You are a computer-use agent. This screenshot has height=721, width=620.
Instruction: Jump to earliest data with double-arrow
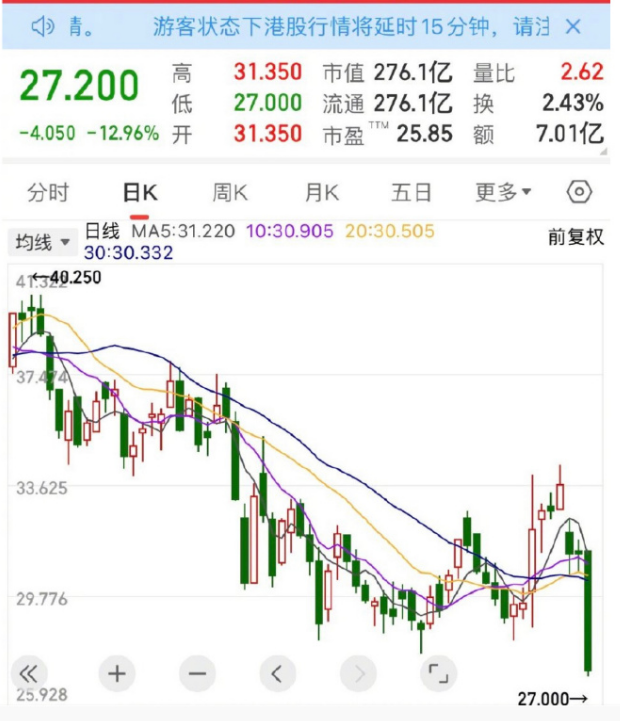[29, 672]
